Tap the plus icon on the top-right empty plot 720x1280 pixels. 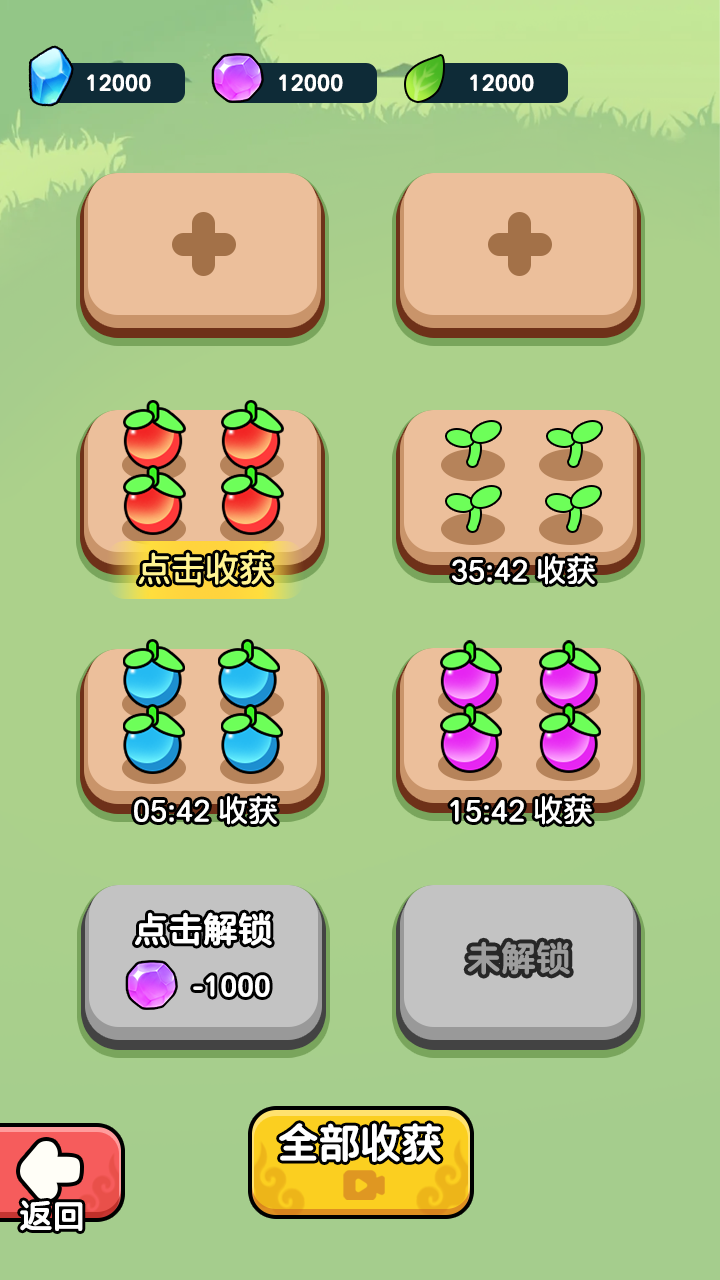click(518, 243)
